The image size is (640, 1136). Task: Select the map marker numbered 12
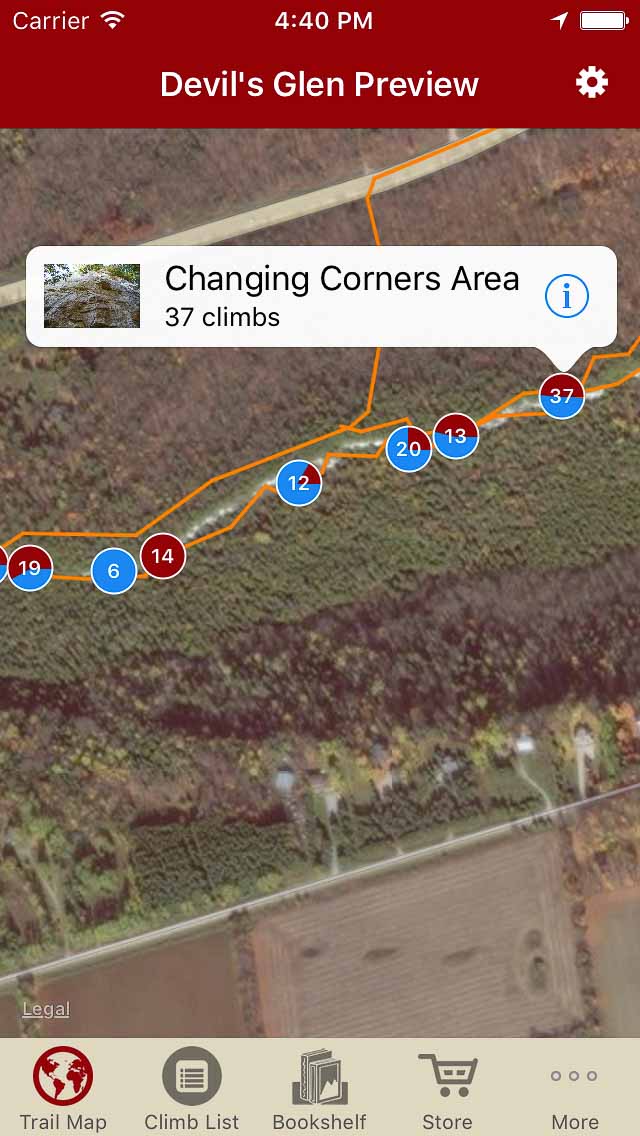[299, 483]
